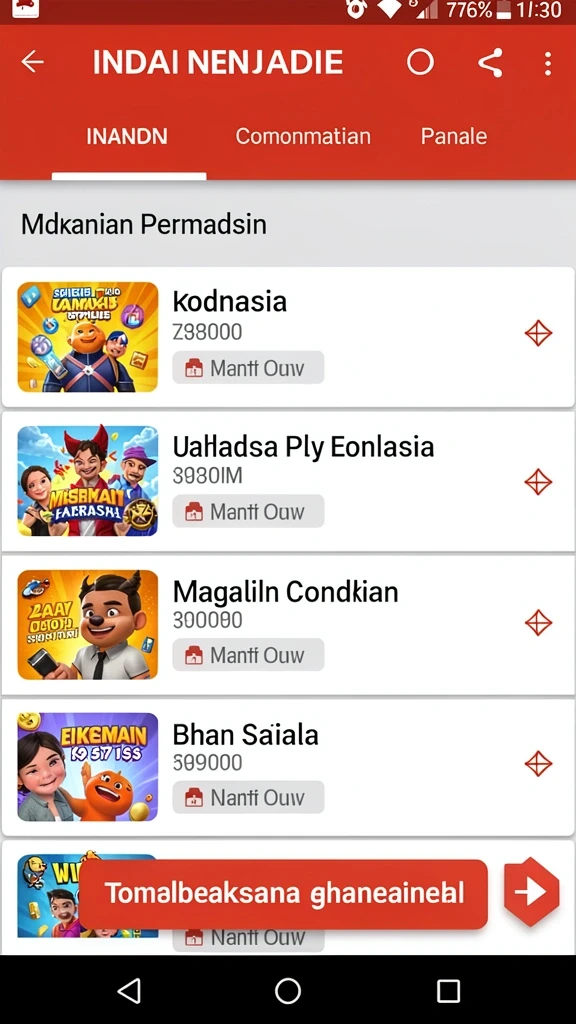Open the Bhan Saiala card

pos(288,767)
